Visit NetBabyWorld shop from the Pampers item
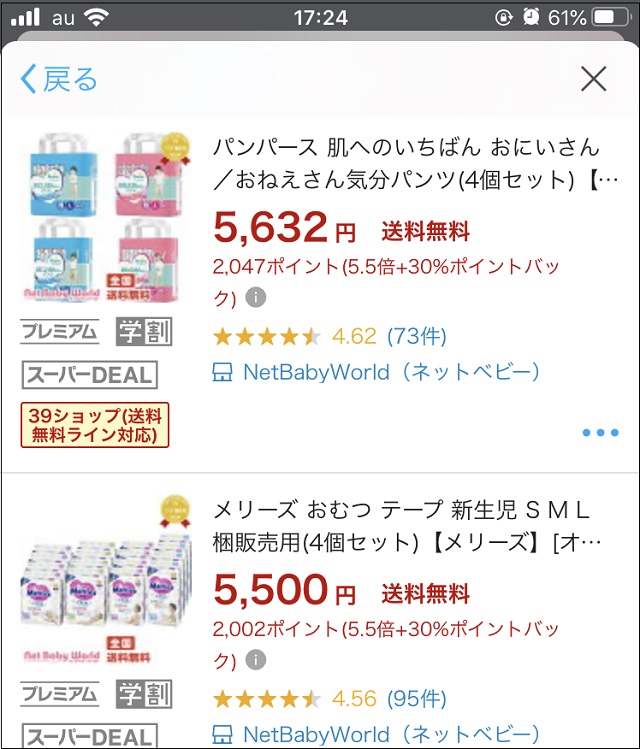Screen dimensions: 640x749 377,372
